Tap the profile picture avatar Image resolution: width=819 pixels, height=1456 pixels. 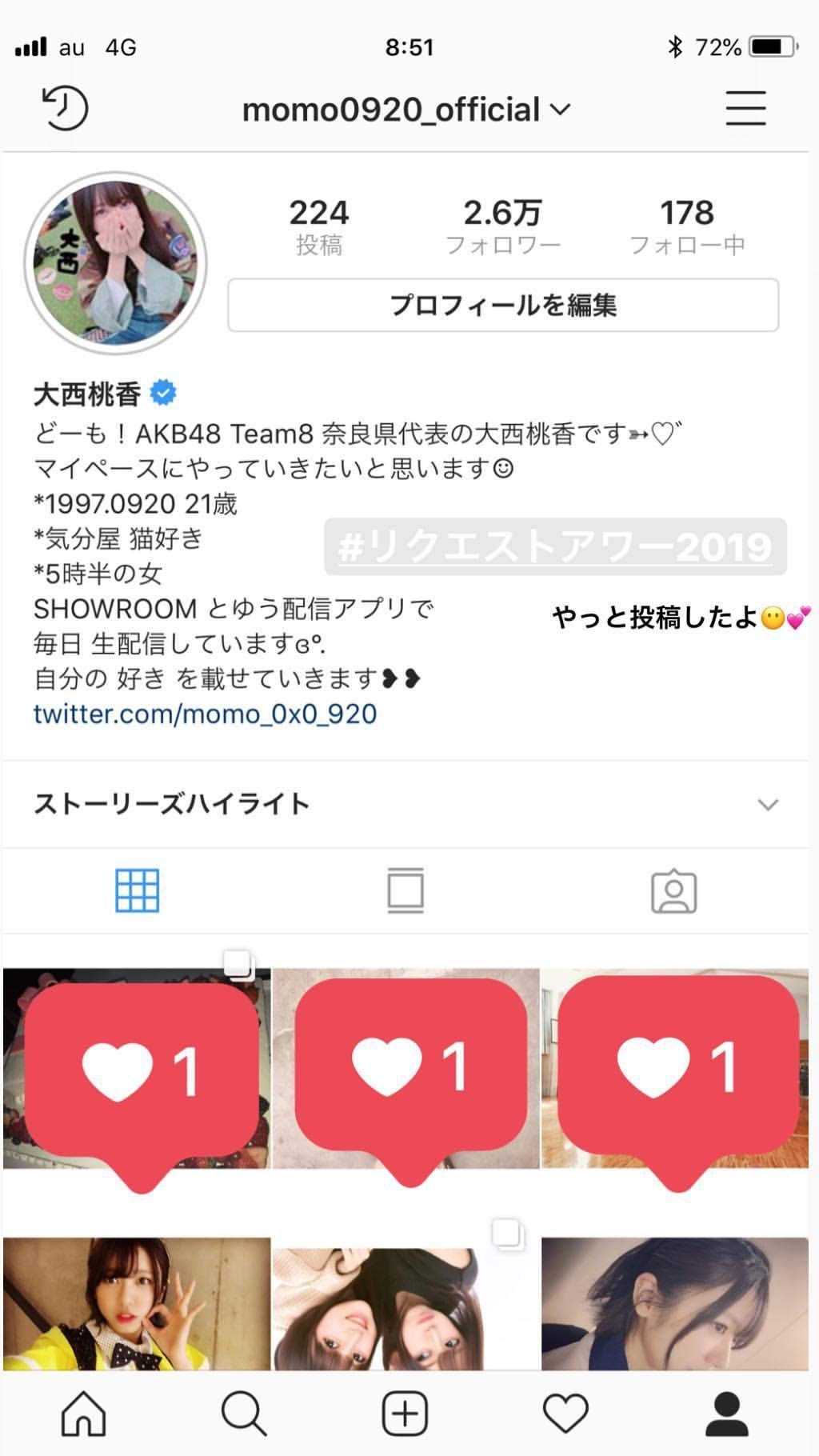point(116,262)
